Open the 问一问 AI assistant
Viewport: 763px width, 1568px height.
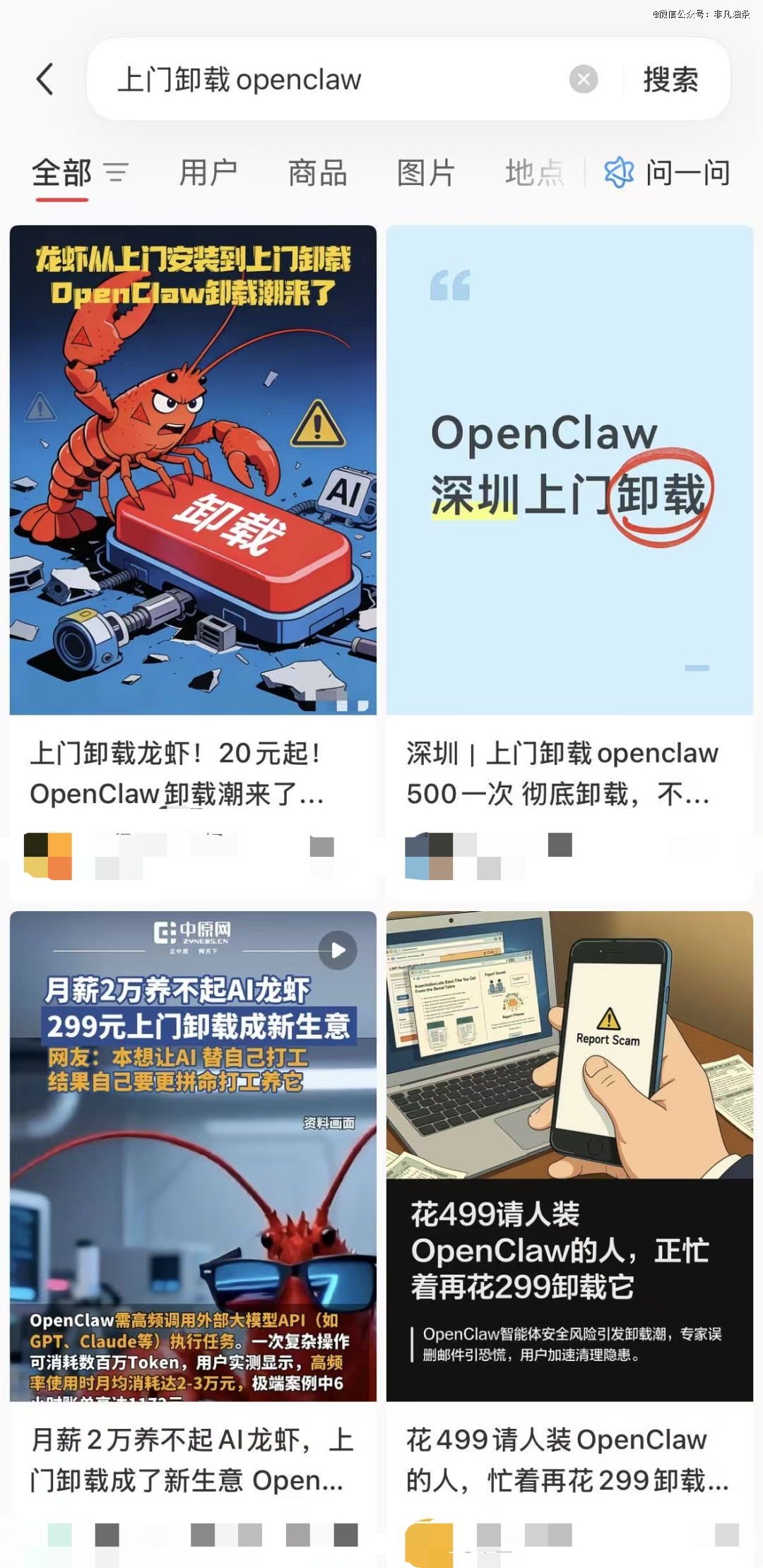tap(668, 173)
